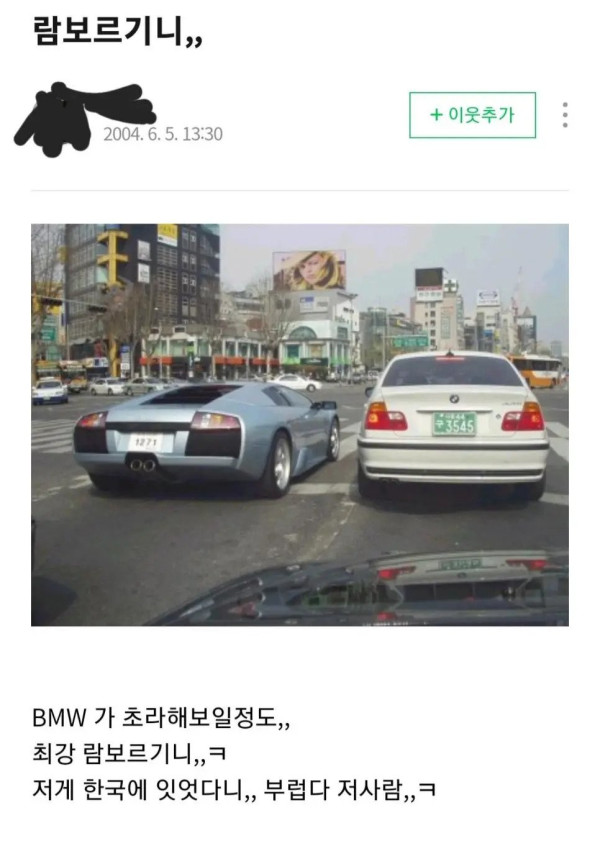
Task: Tap the 이웃추가 button
Action: [x=472, y=115]
